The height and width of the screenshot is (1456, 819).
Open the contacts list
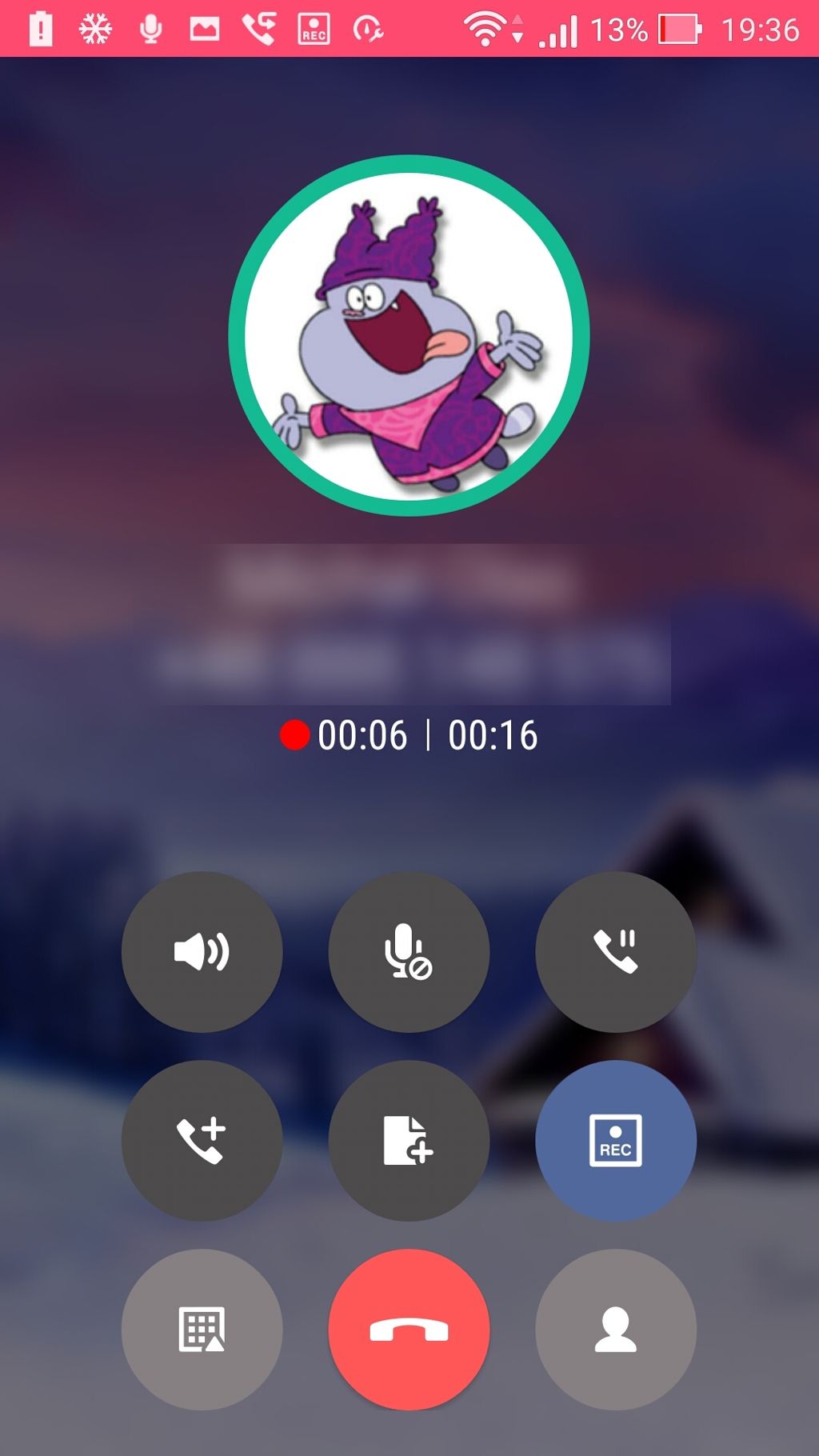point(615,1329)
